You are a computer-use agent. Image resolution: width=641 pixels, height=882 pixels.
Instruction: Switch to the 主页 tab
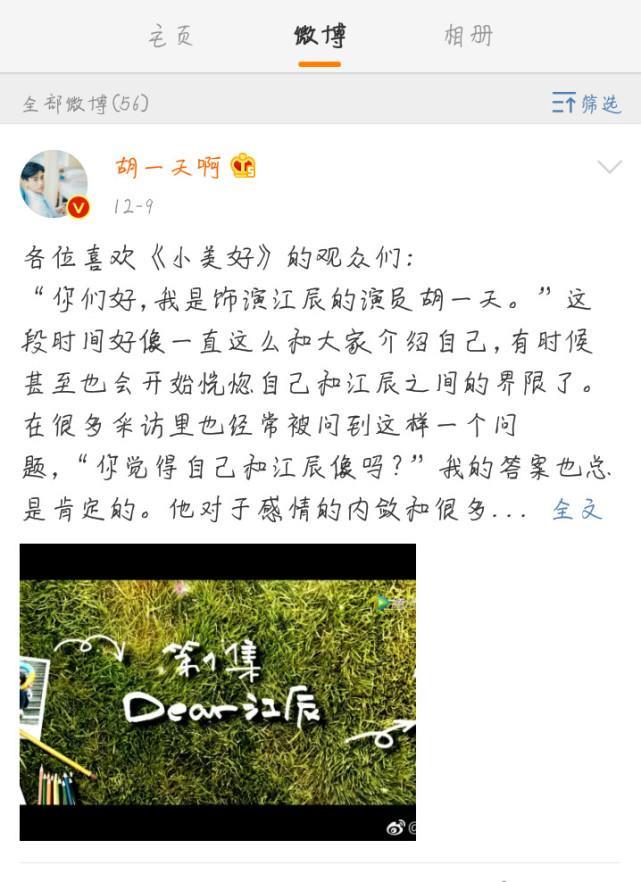coord(170,37)
